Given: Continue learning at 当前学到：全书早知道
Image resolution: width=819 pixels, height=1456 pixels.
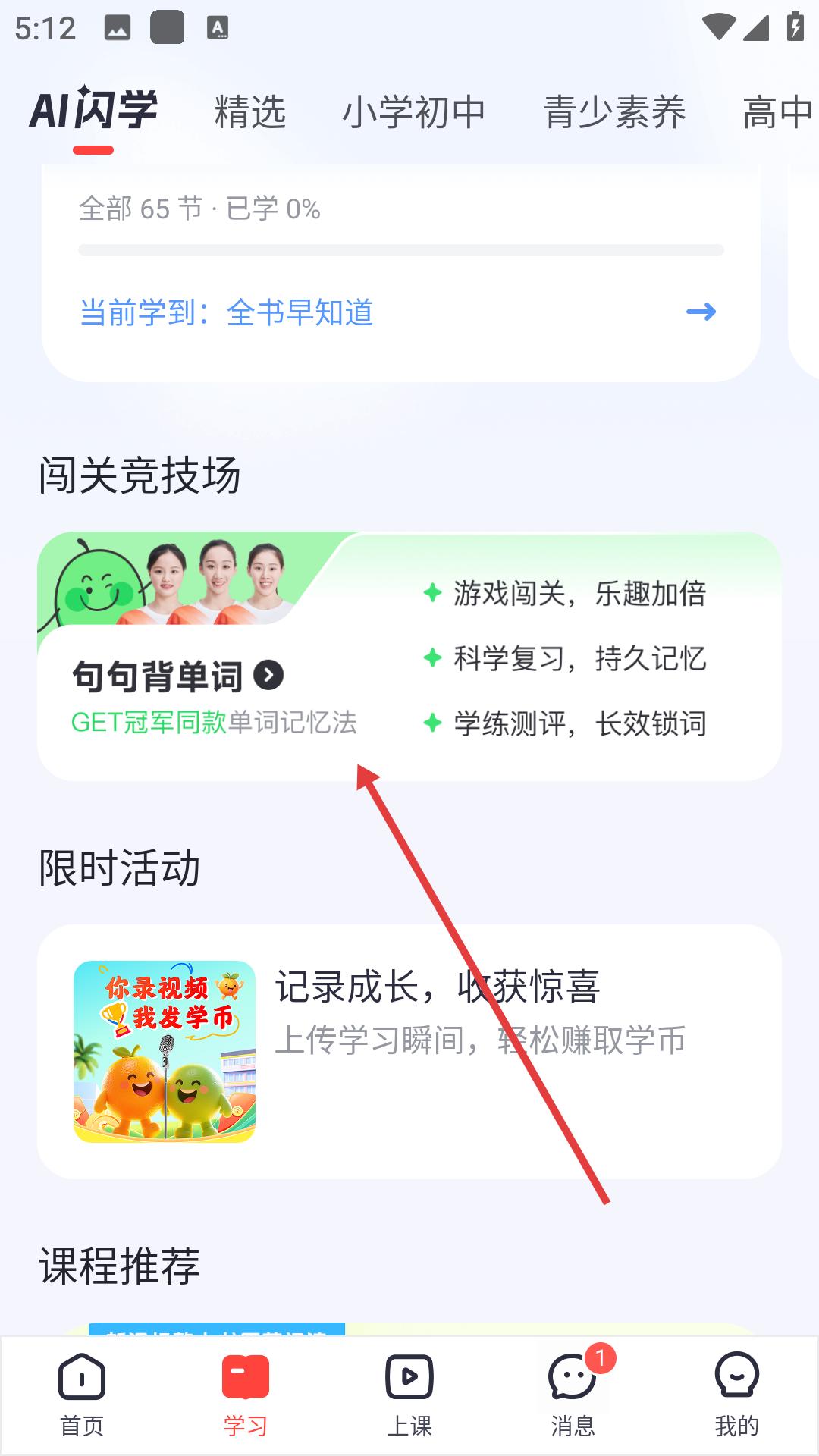Looking at the screenshot, I should (x=398, y=312).
